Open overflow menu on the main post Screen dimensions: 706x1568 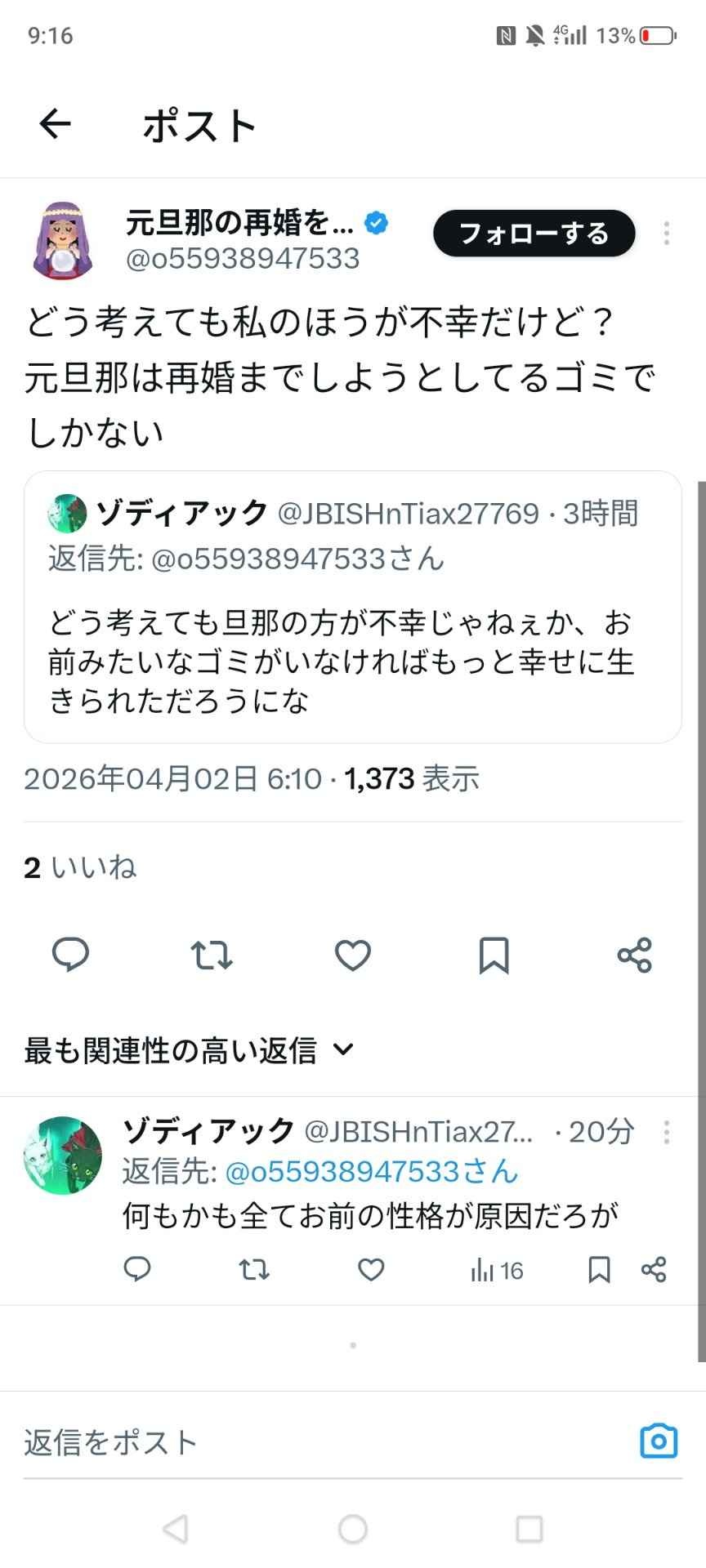[x=667, y=234]
